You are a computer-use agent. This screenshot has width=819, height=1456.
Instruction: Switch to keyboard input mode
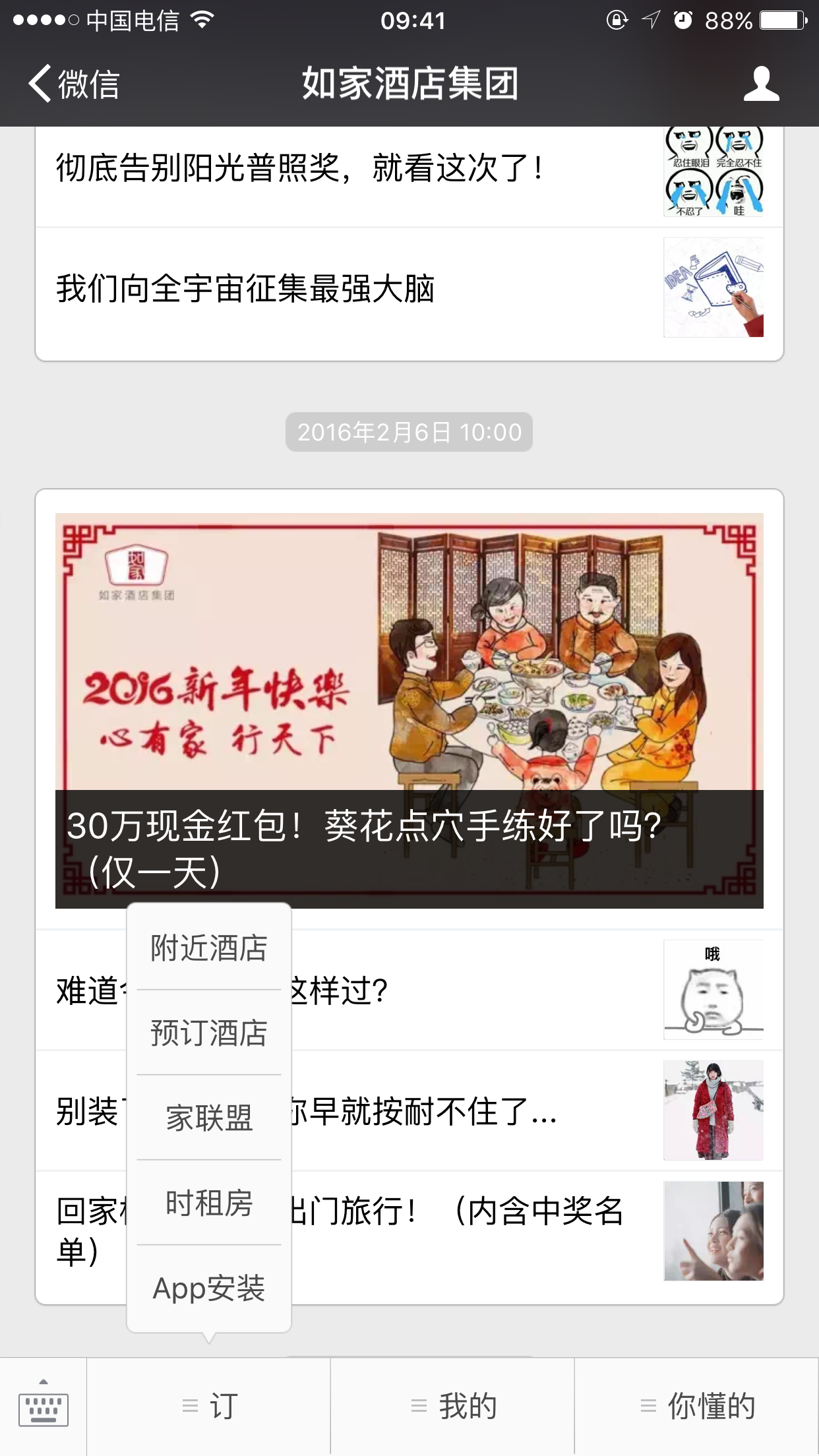[x=44, y=1407]
